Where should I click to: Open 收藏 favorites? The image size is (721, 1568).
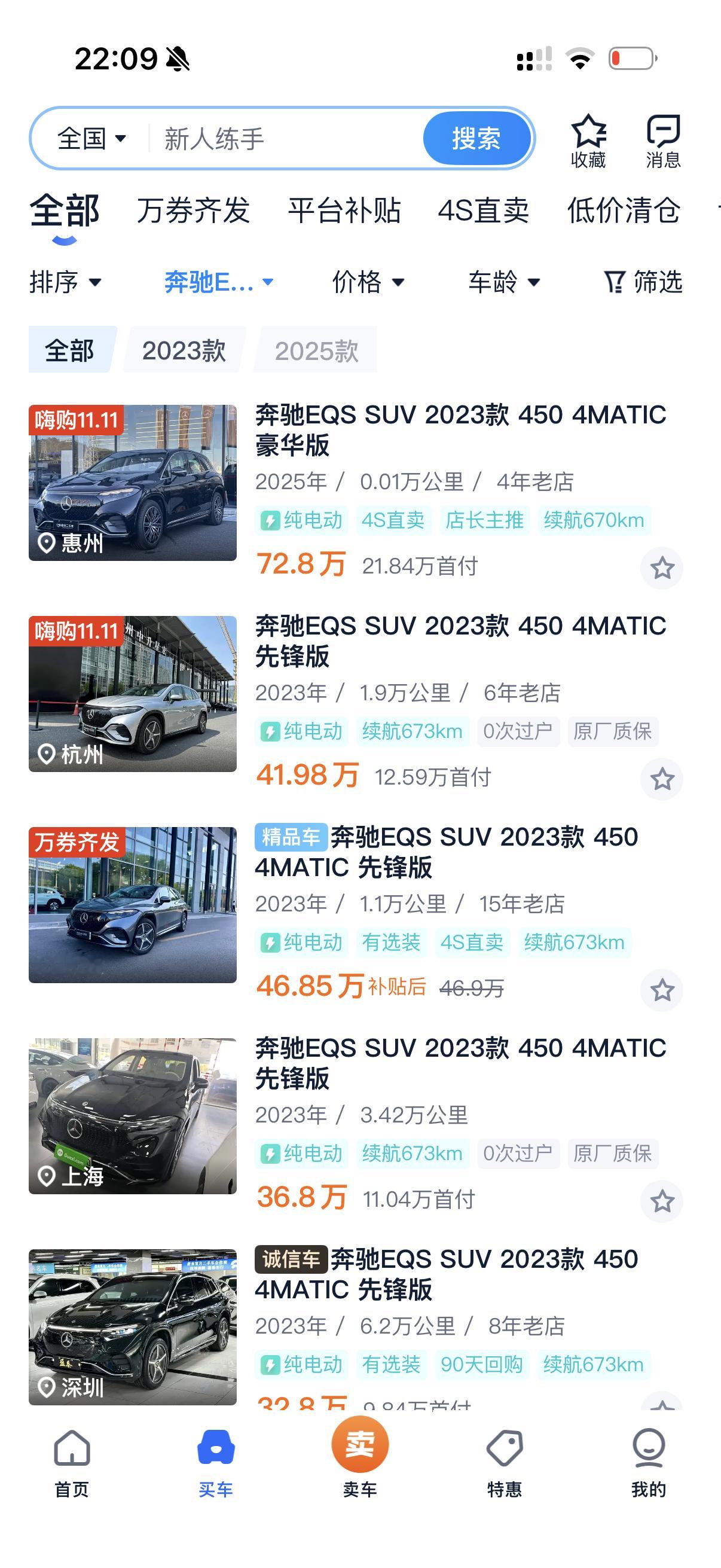[588, 141]
